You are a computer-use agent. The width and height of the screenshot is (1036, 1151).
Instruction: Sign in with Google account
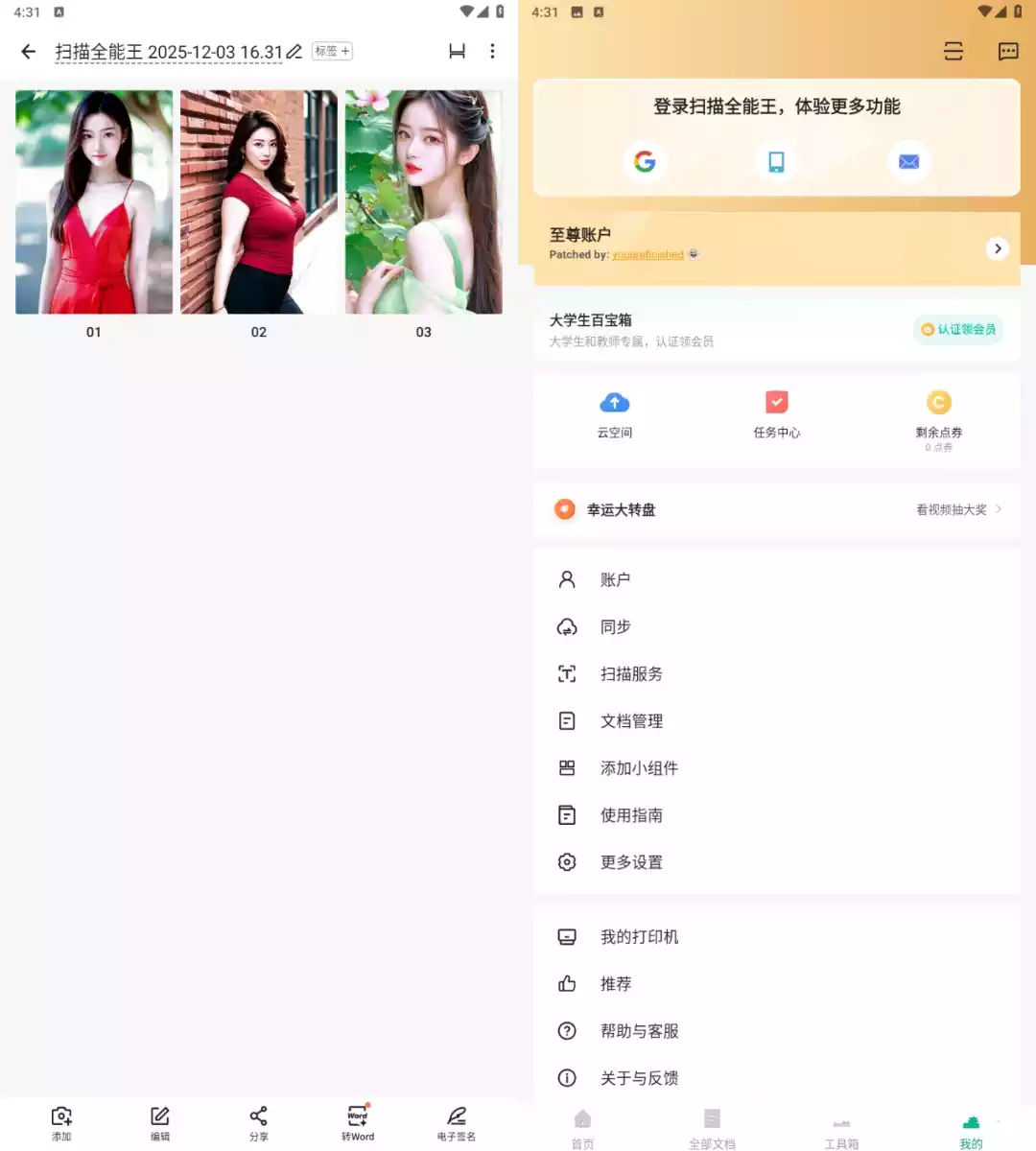coord(645,161)
